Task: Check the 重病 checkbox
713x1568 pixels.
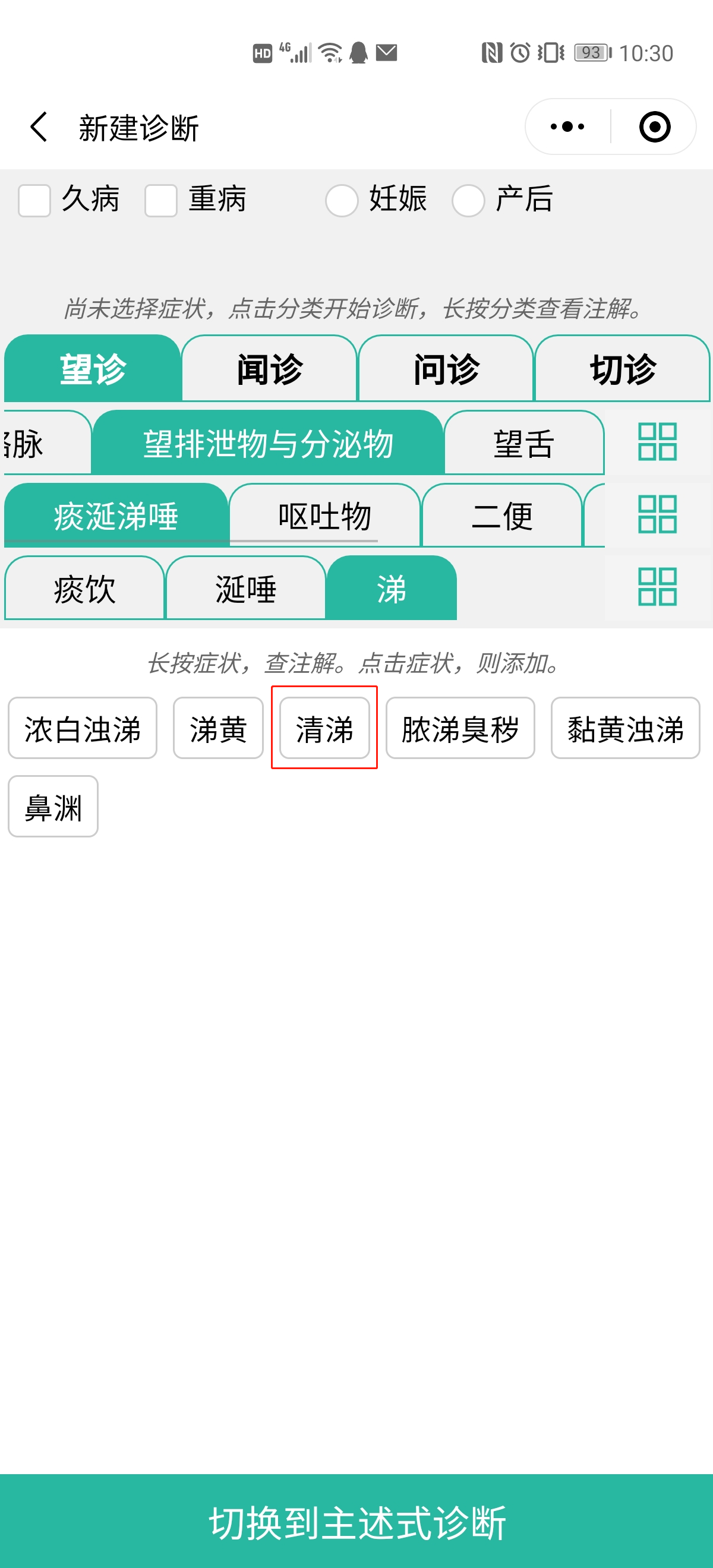Action: pos(161,200)
